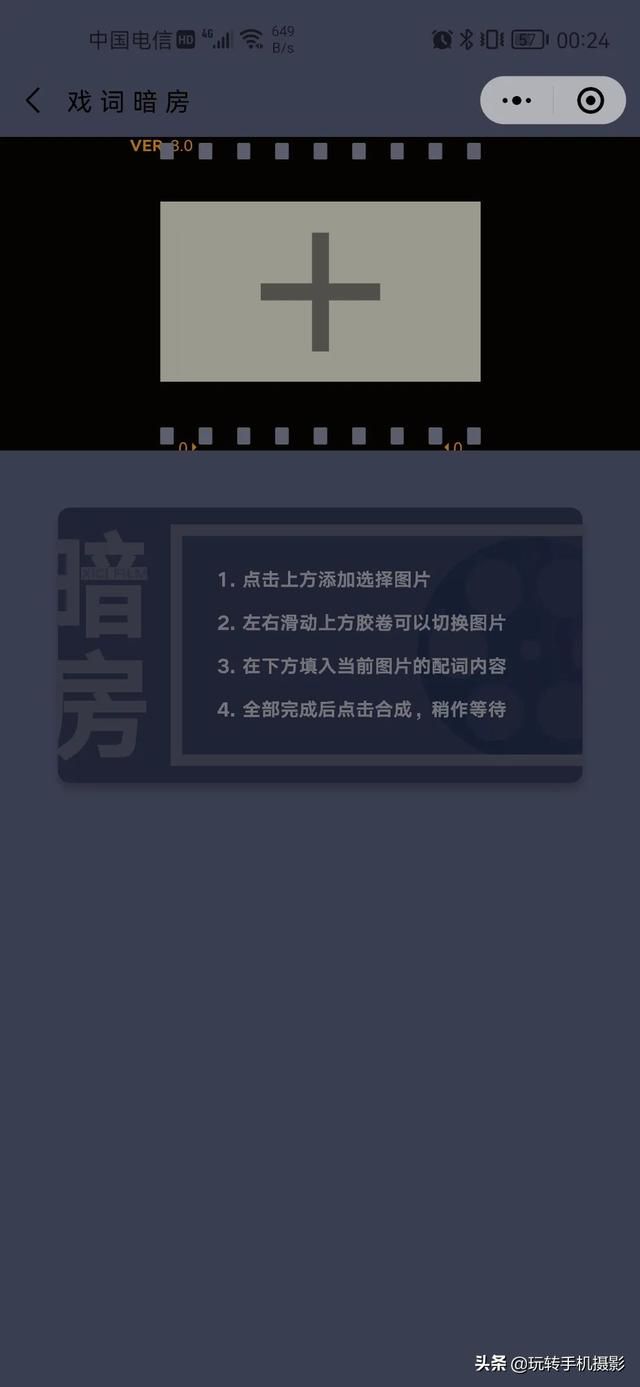Close the mini program with the circle button
Screen dimensions: 640x1387
point(591,100)
